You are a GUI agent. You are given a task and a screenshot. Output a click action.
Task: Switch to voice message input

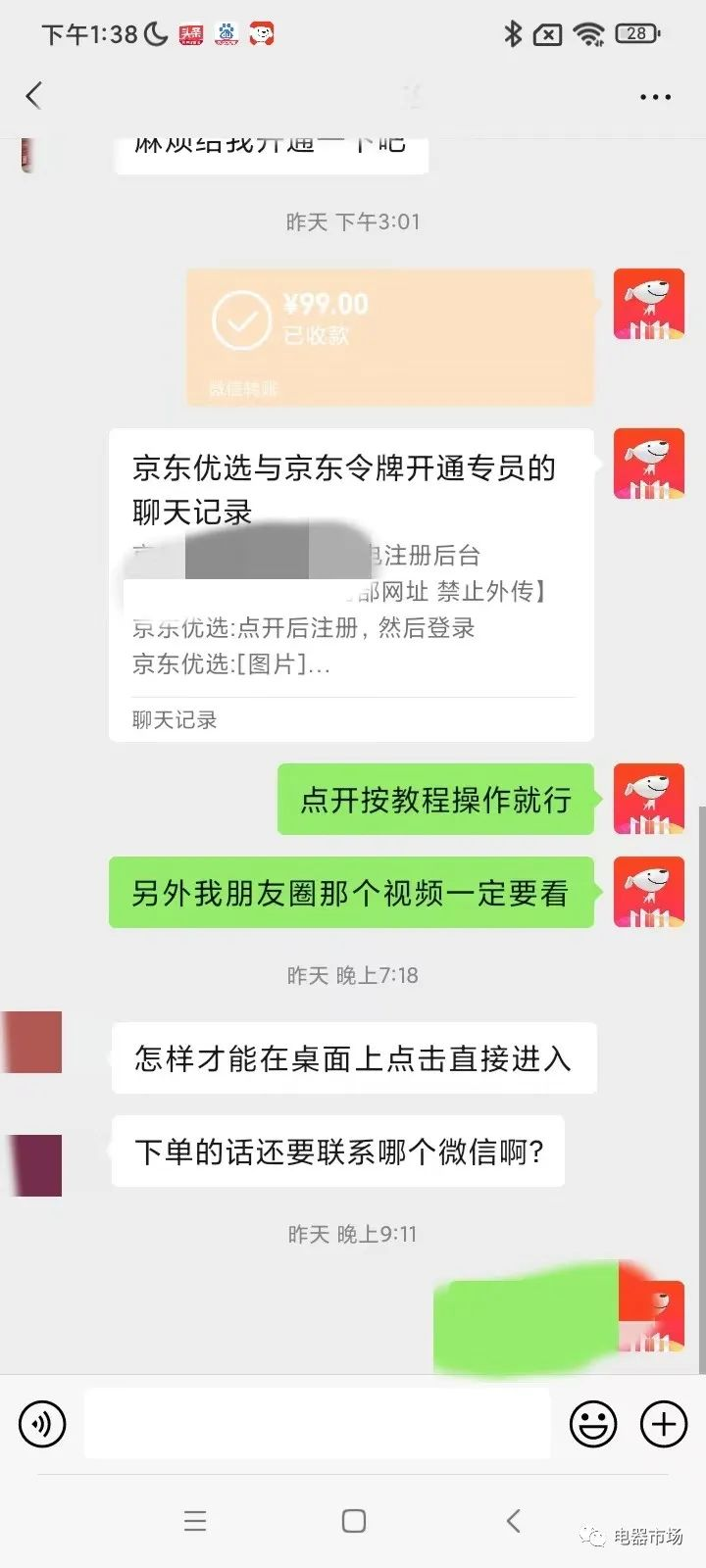click(42, 1423)
